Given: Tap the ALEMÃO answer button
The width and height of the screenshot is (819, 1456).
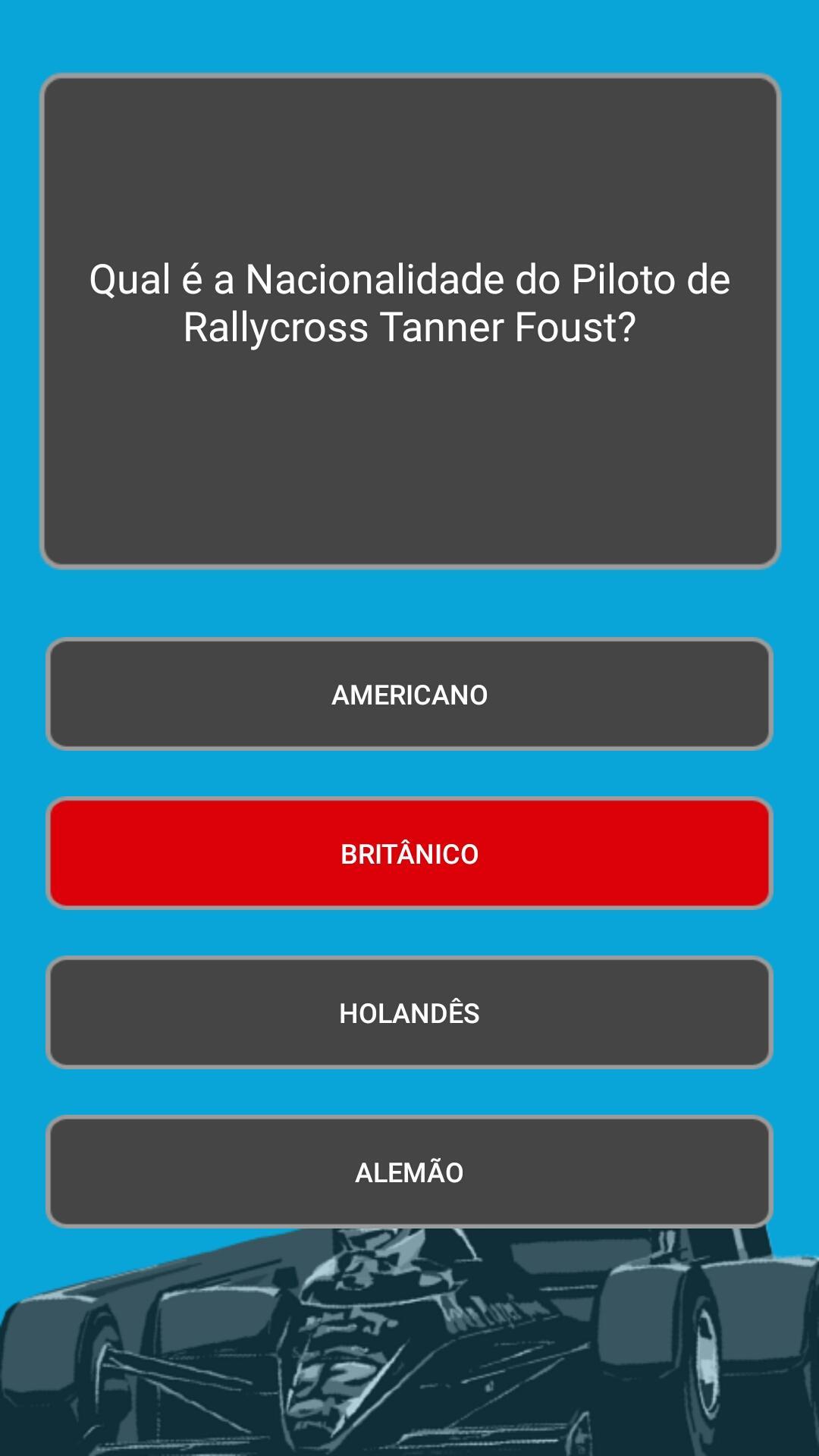Looking at the screenshot, I should pyautogui.click(x=409, y=1172).
